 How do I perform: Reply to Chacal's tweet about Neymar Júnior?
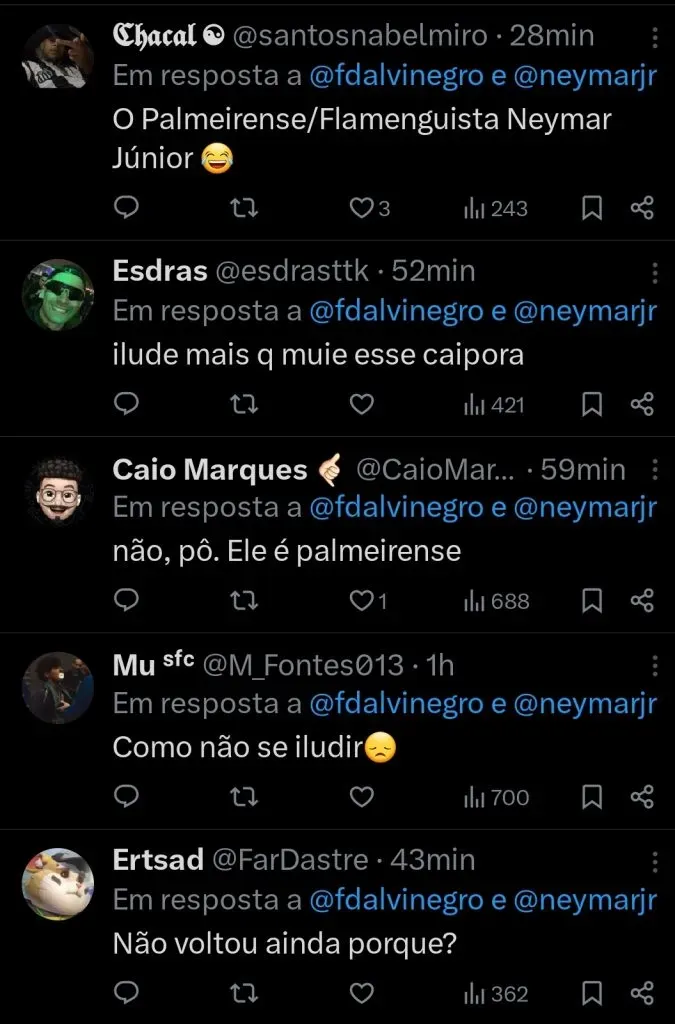[126, 208]
